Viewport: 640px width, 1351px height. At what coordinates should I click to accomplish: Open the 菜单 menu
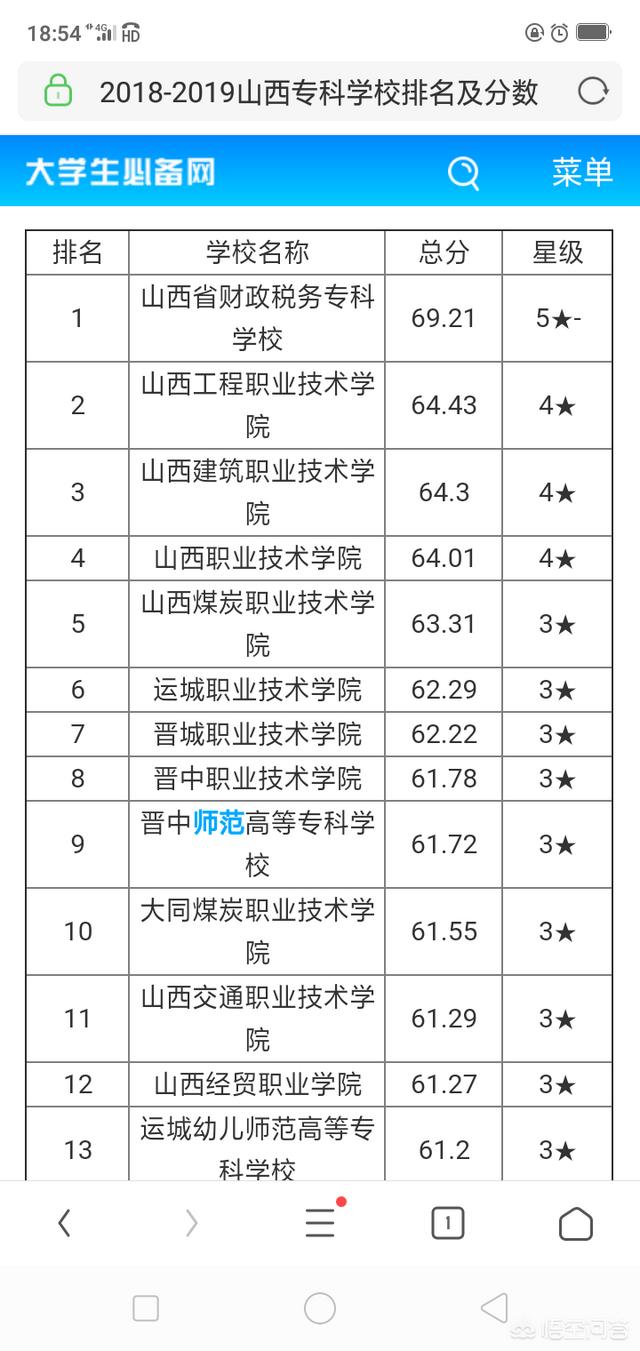[582, 172]
